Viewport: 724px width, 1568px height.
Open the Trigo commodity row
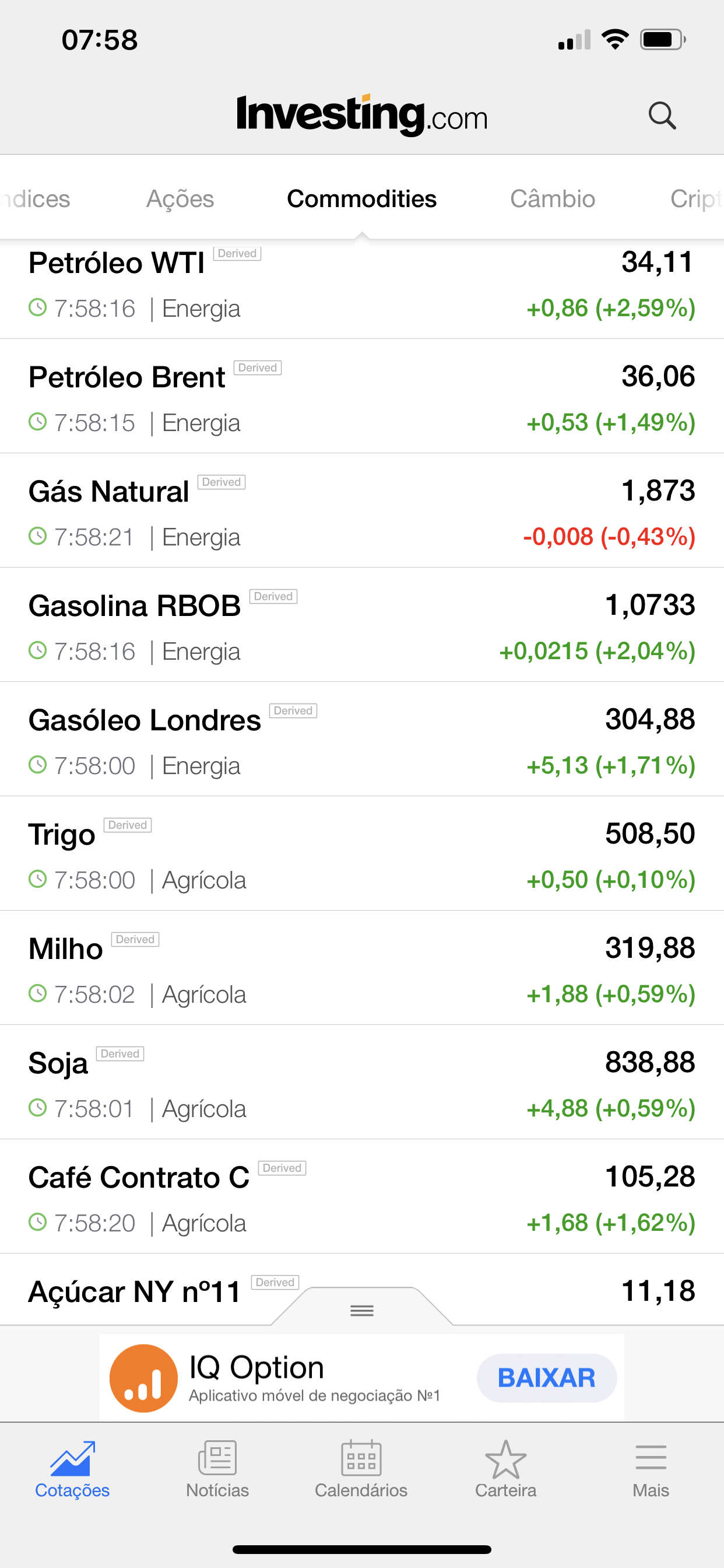tap(362, 854)
